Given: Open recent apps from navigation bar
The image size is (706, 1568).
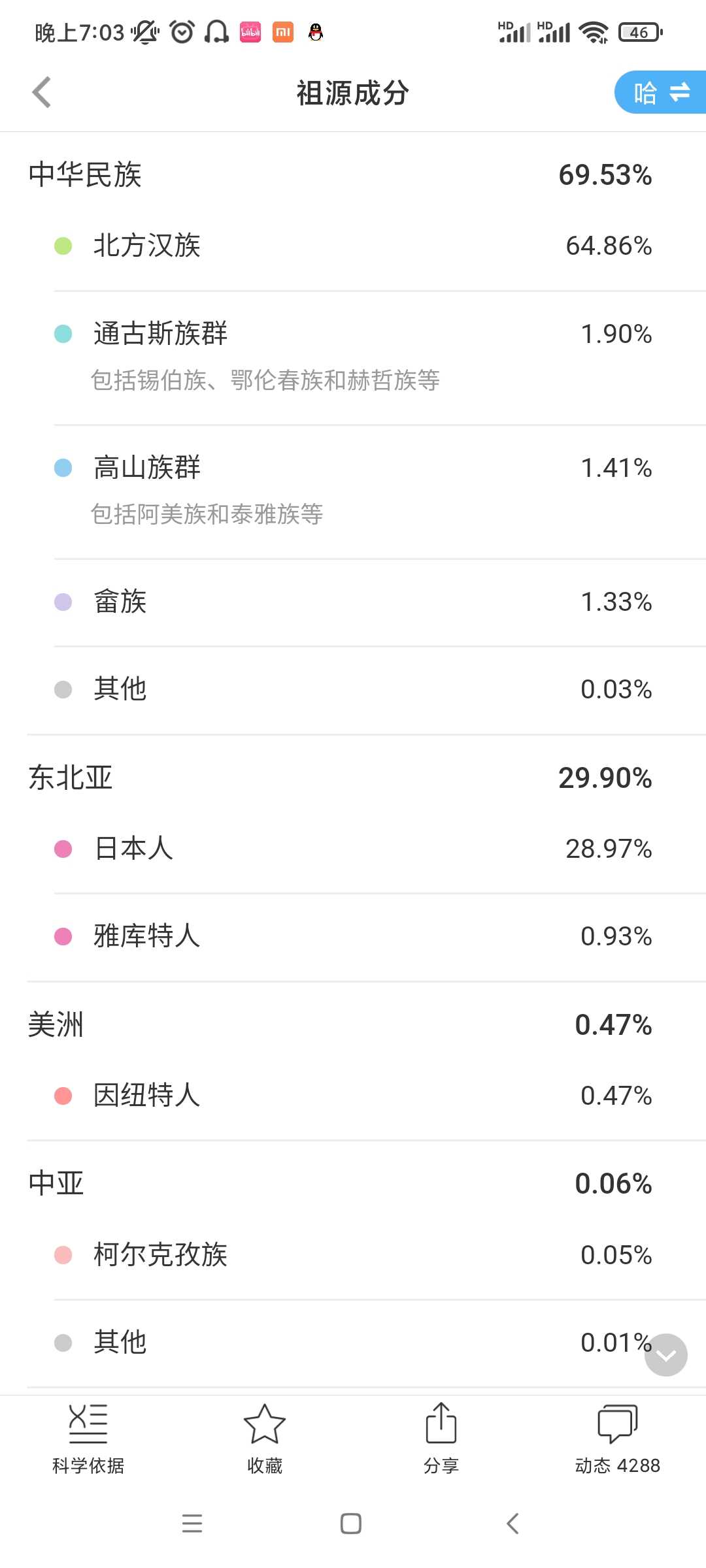Looking at the screenshot, I should coord(192,1524).
